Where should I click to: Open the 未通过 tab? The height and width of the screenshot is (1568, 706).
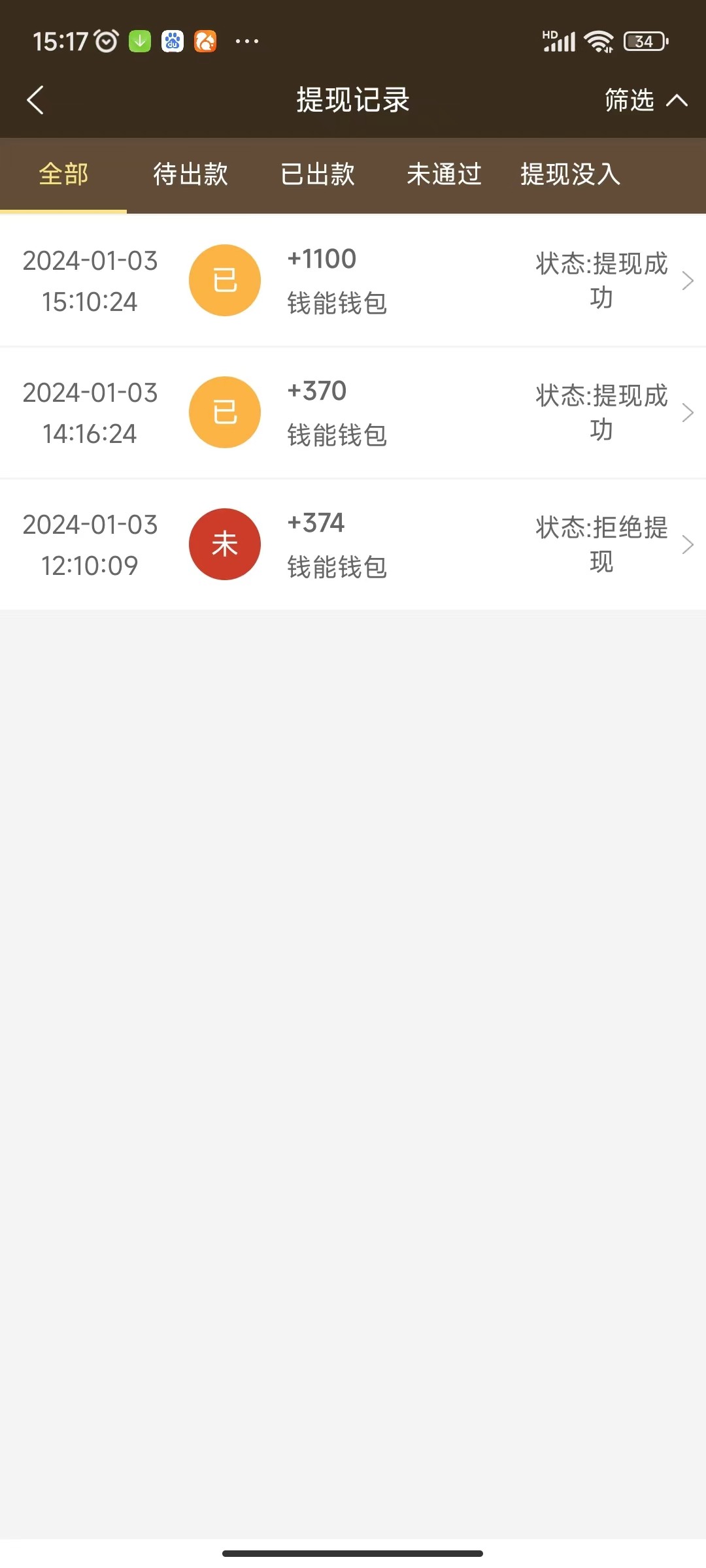point(443,174)
